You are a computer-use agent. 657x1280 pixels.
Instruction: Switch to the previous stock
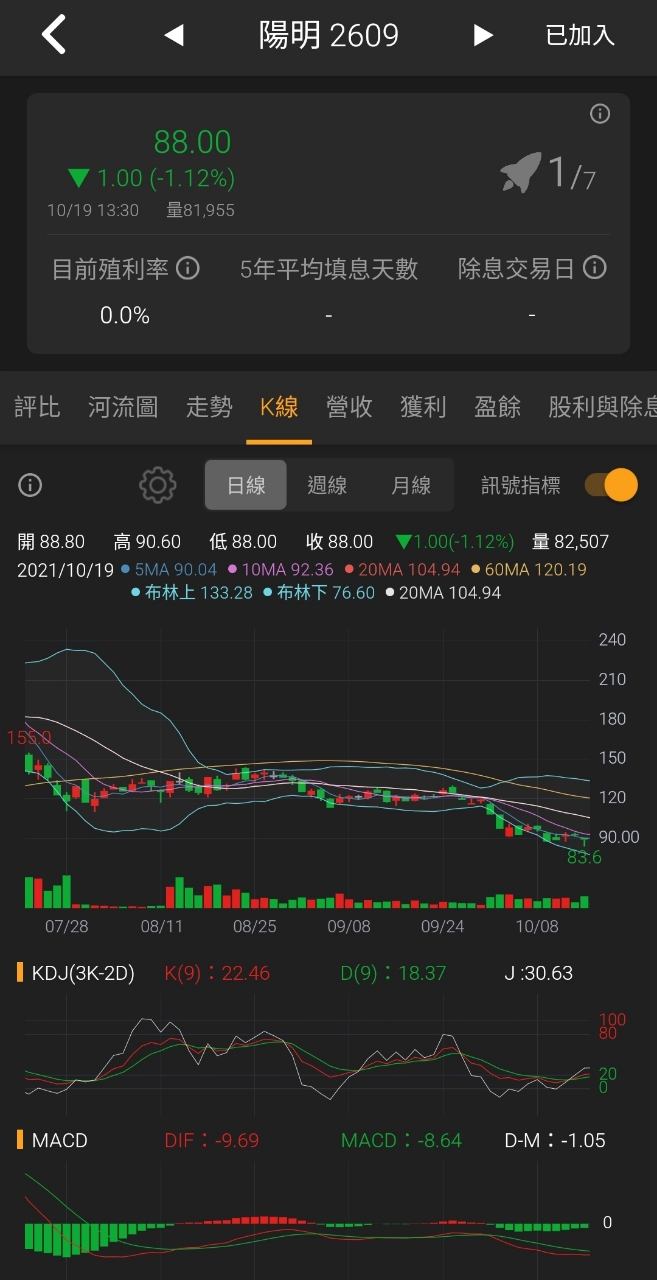pyautogui.click(x=174, y=36)
